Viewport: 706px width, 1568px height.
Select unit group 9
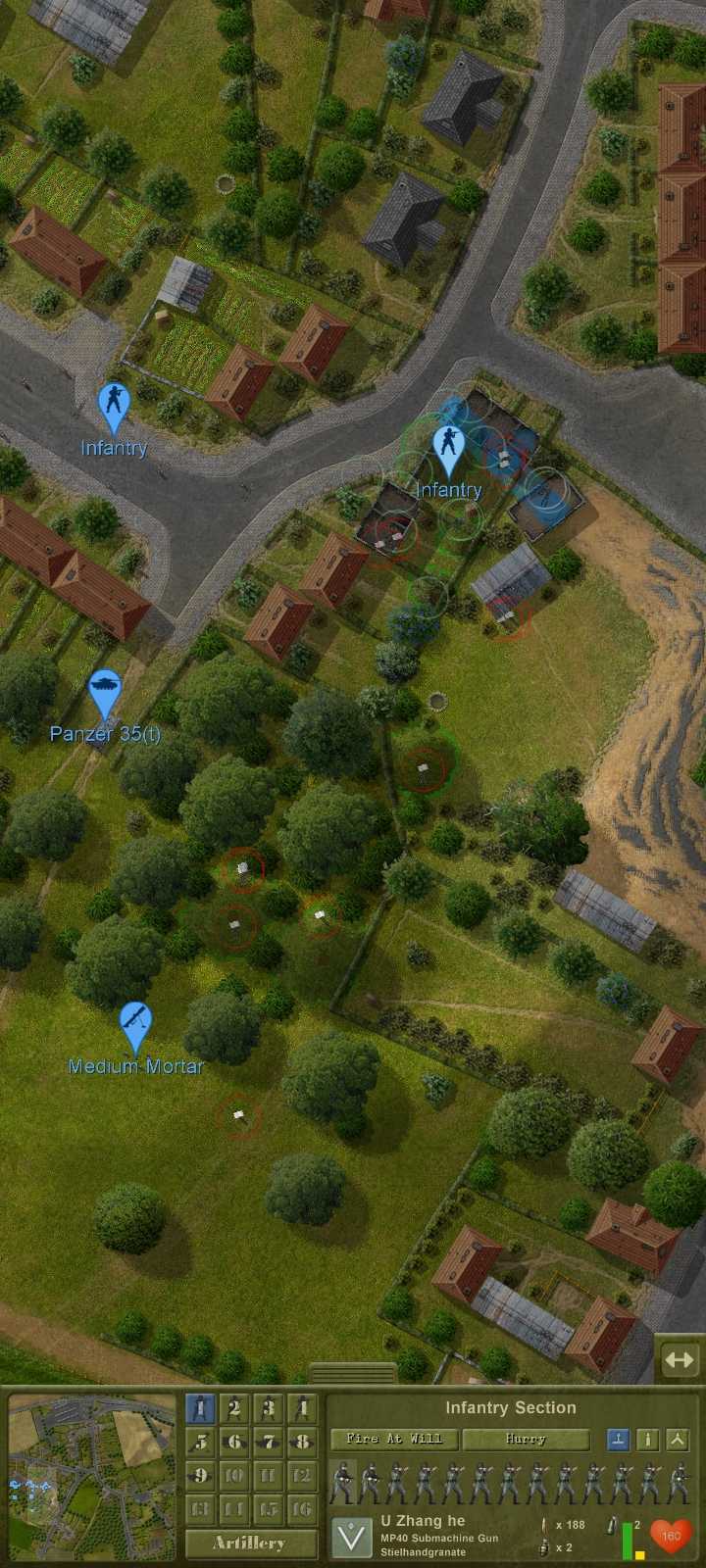pos(200,1475)
